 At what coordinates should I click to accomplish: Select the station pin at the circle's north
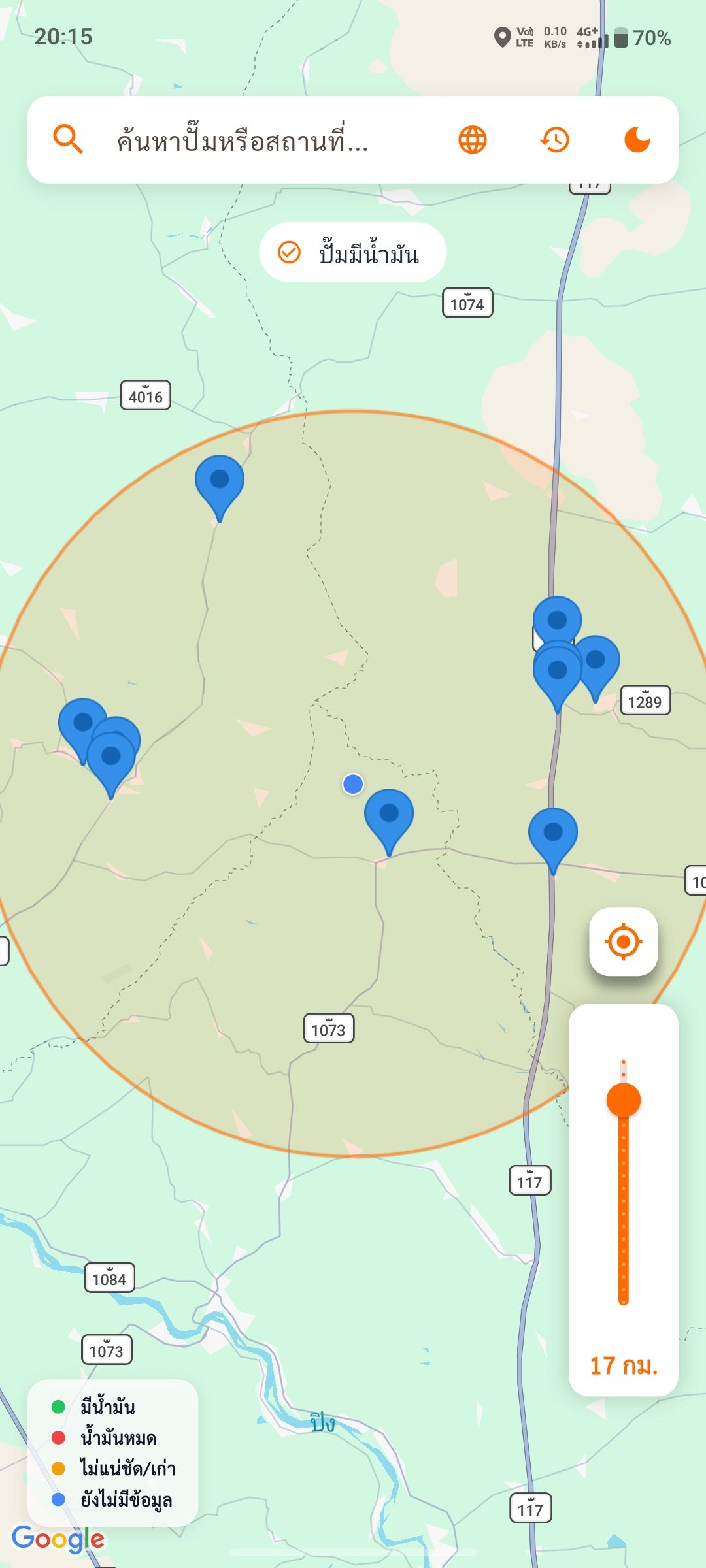[x=220, y=482]
